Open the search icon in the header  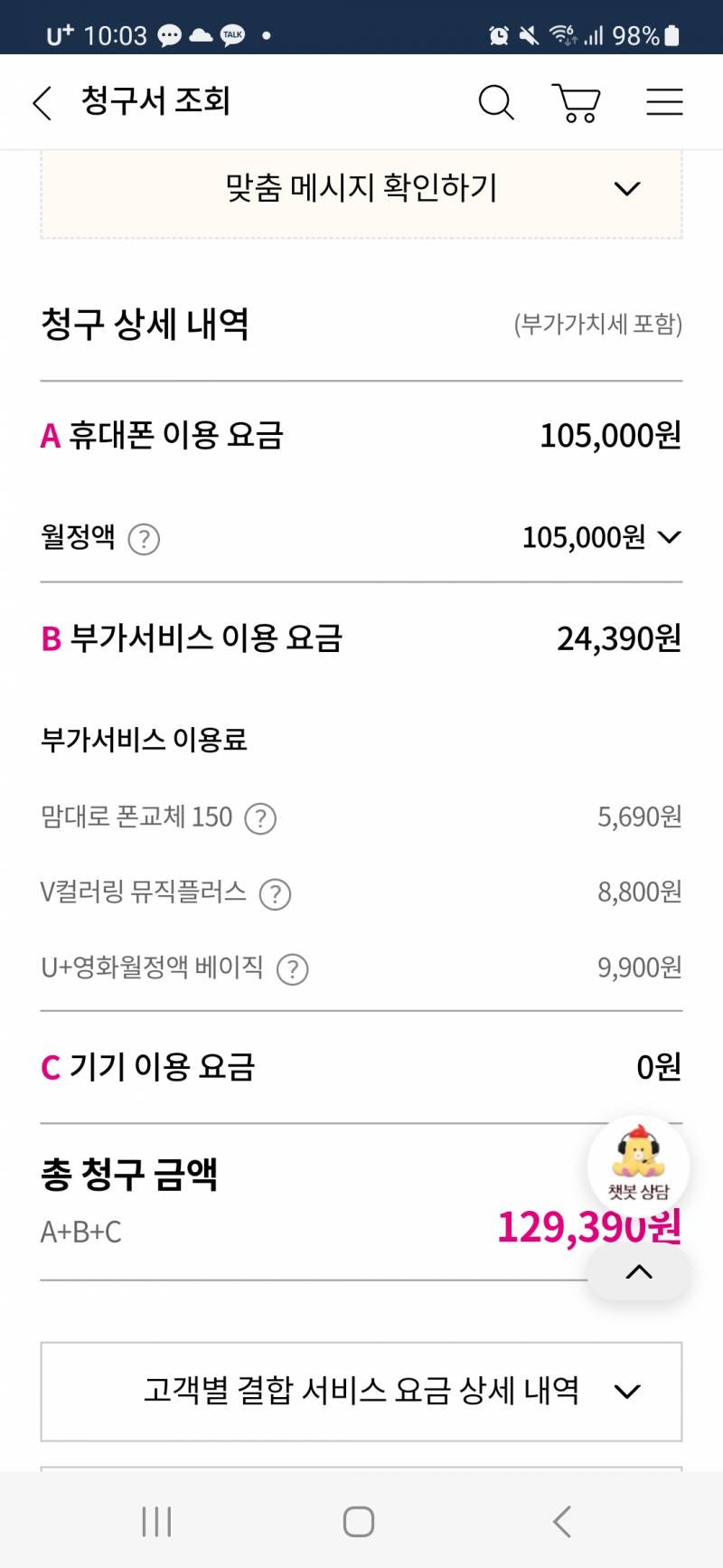(x=496, y=102)
